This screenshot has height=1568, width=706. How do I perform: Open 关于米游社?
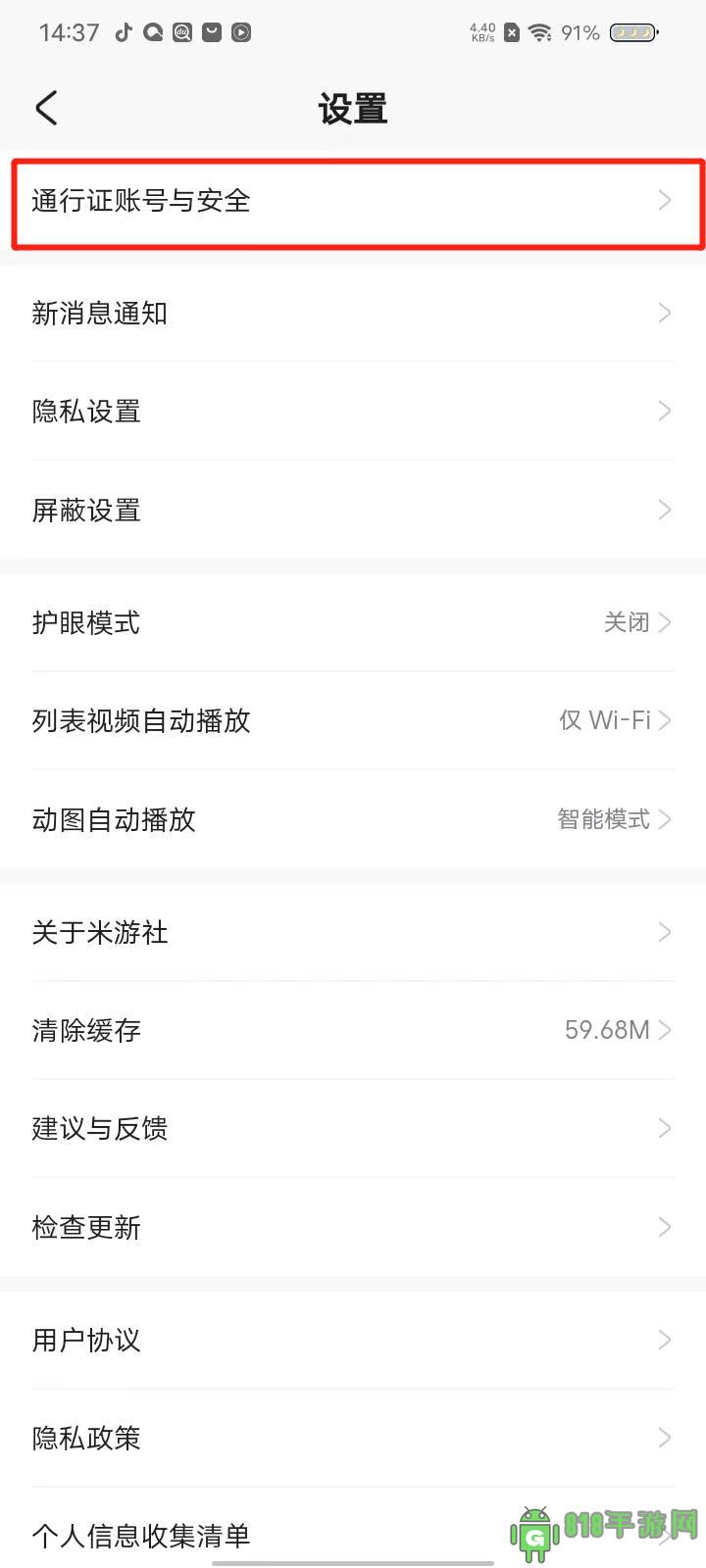(353, 932)
